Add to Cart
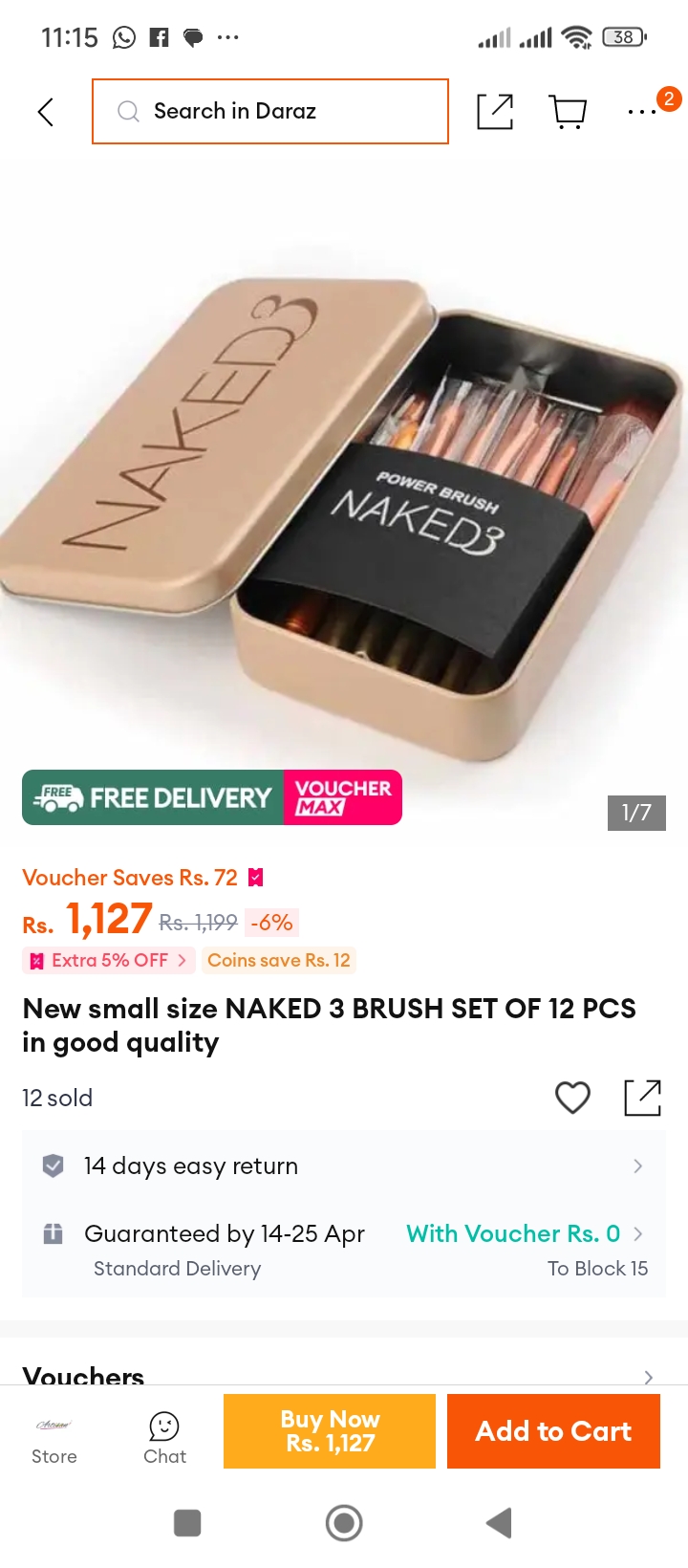 click(x=554, y=1431)
